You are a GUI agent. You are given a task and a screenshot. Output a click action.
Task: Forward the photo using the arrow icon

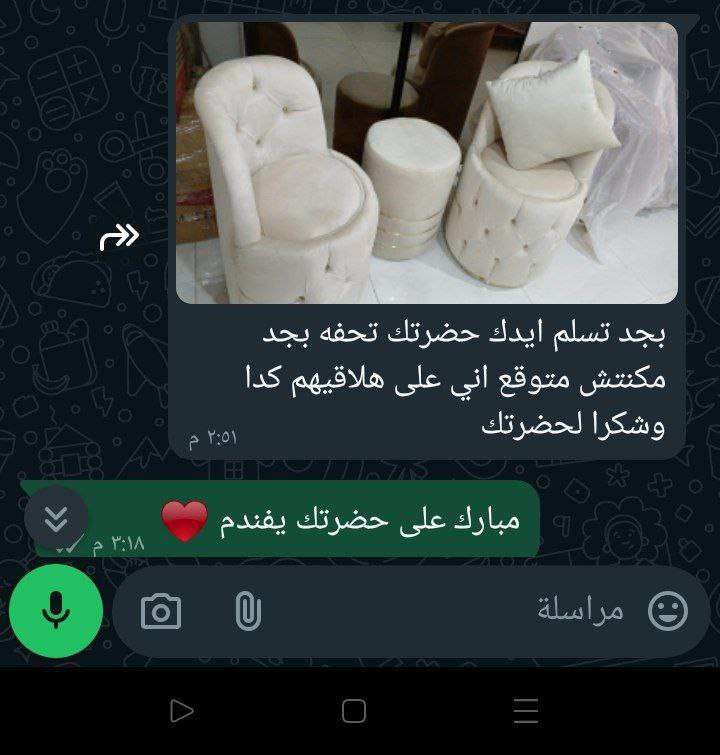coord(119,237)
